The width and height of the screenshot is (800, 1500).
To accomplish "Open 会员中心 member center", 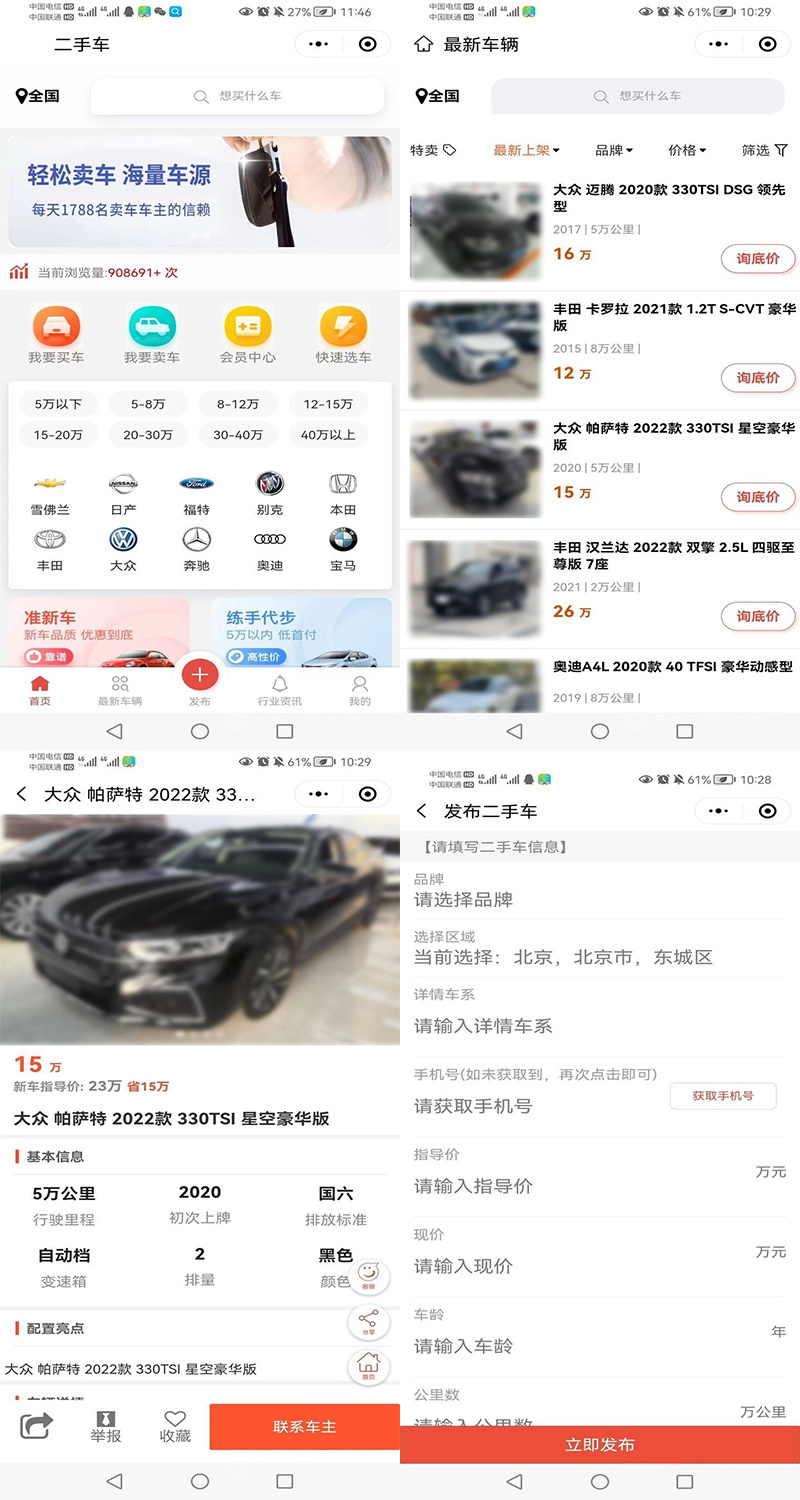I will pyautogui.click(x=247, y=335).
